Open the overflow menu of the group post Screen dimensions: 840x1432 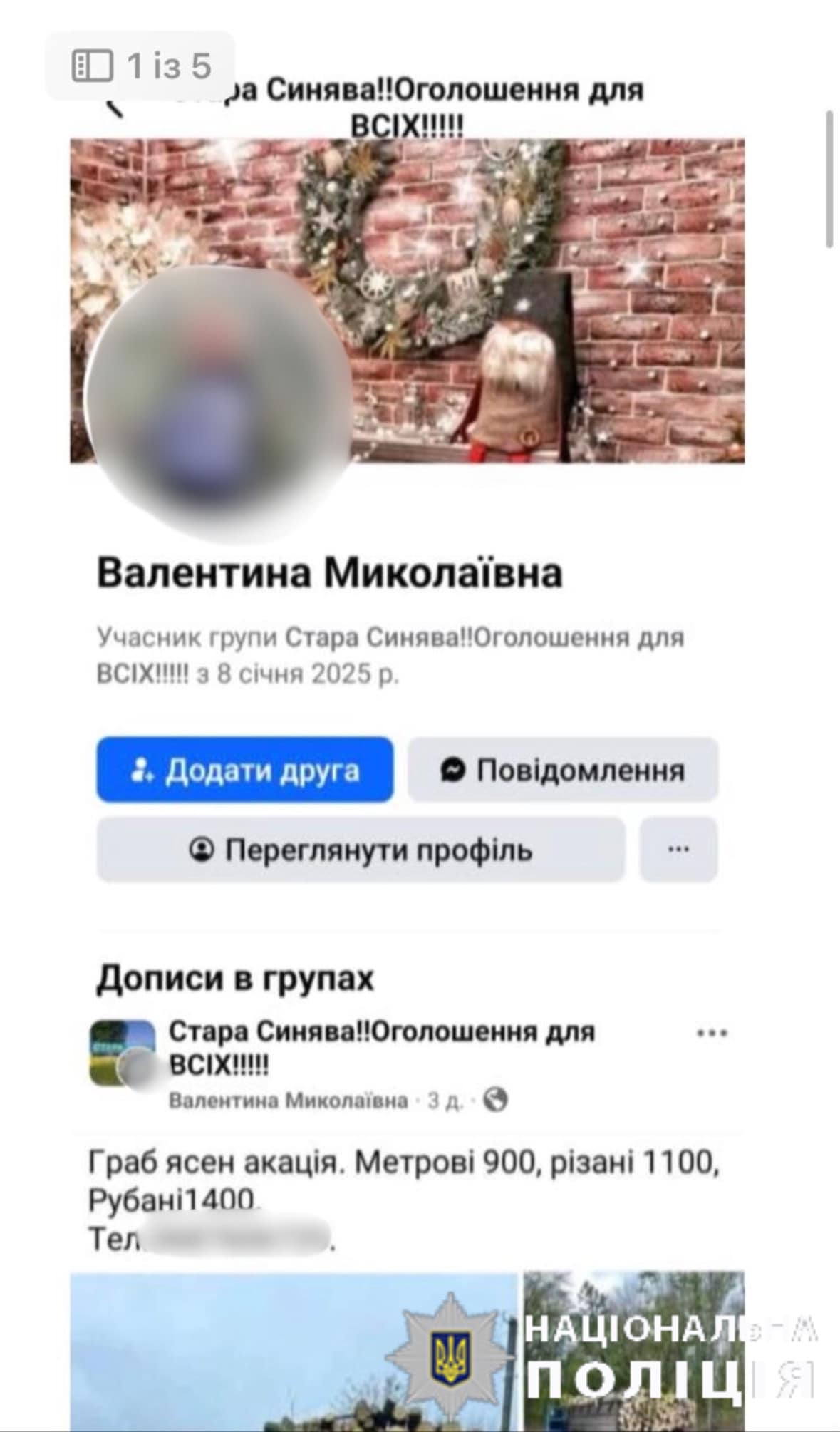pyautogui.click(x=711, y=1033)
